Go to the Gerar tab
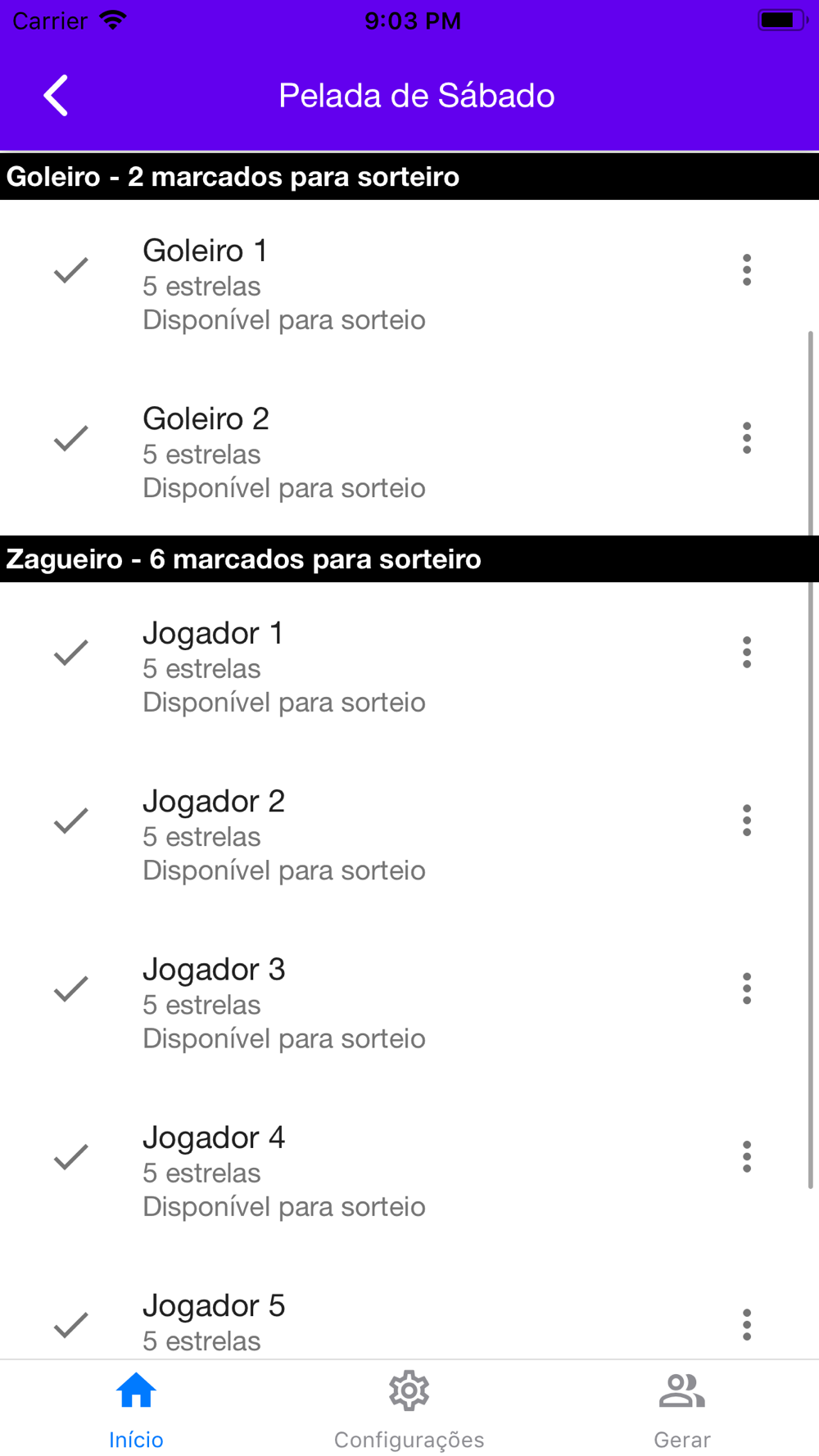 [682, 1410]
